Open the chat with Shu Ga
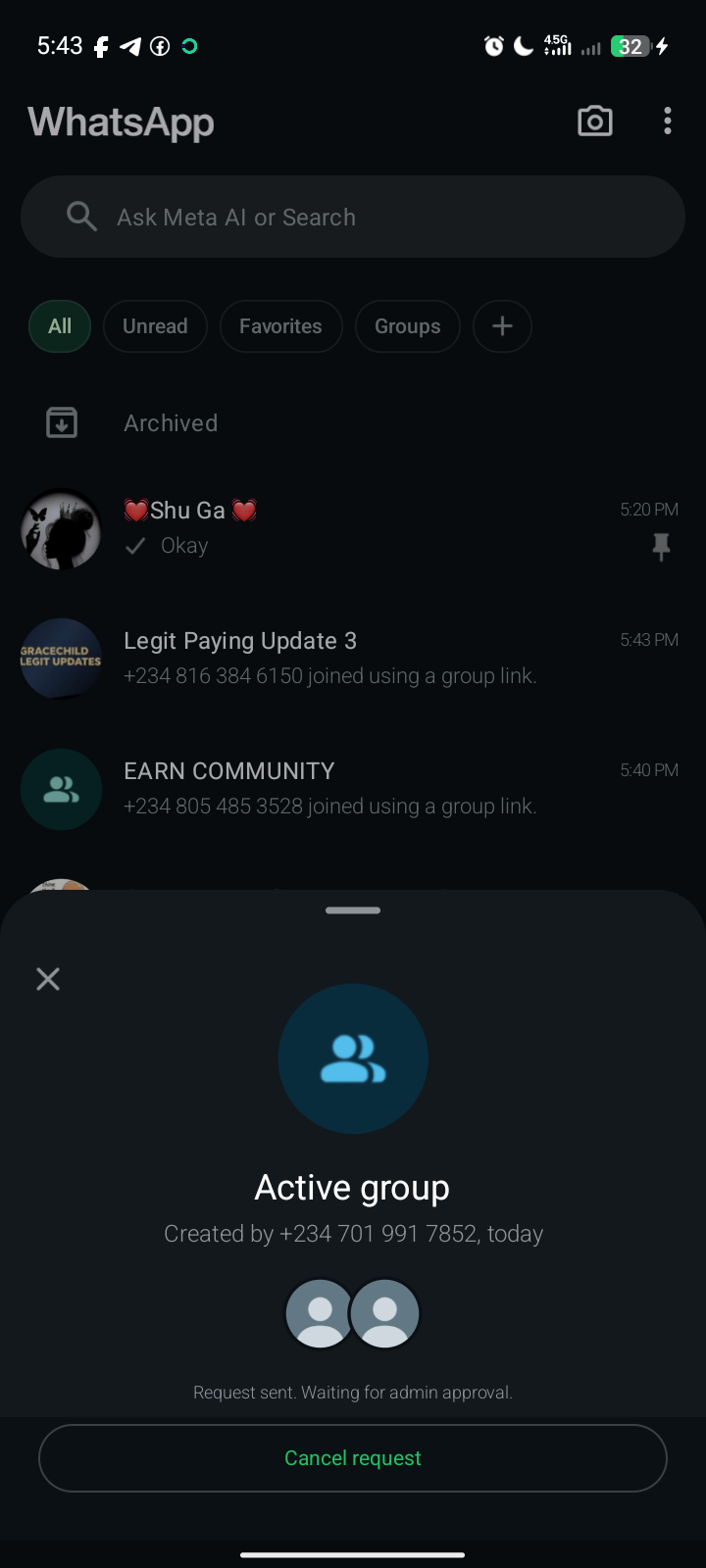Screen dimensions: 706x1568 click(x=353, y=529)
